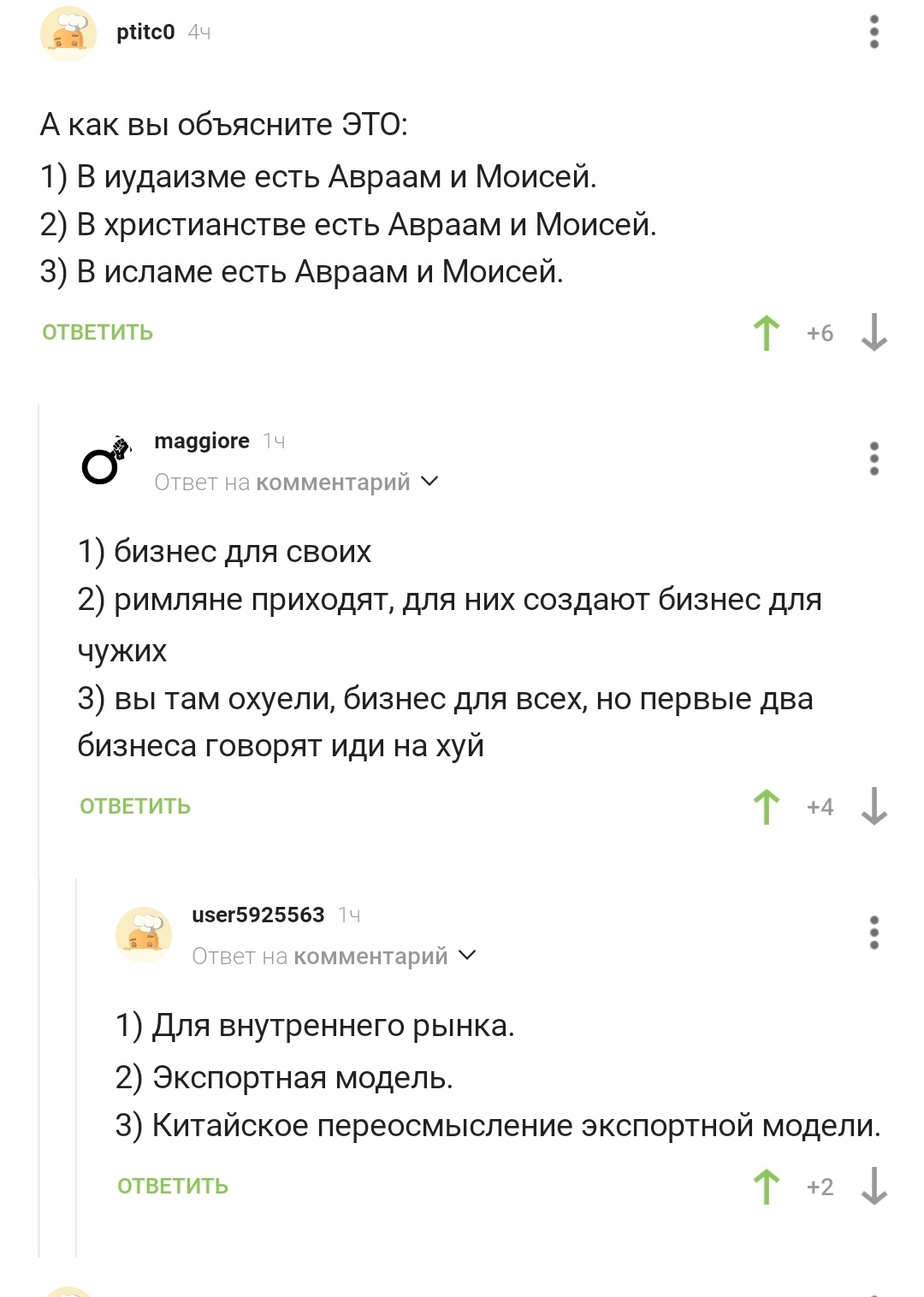Open maggiore's profile

click(x=202, y=441)
